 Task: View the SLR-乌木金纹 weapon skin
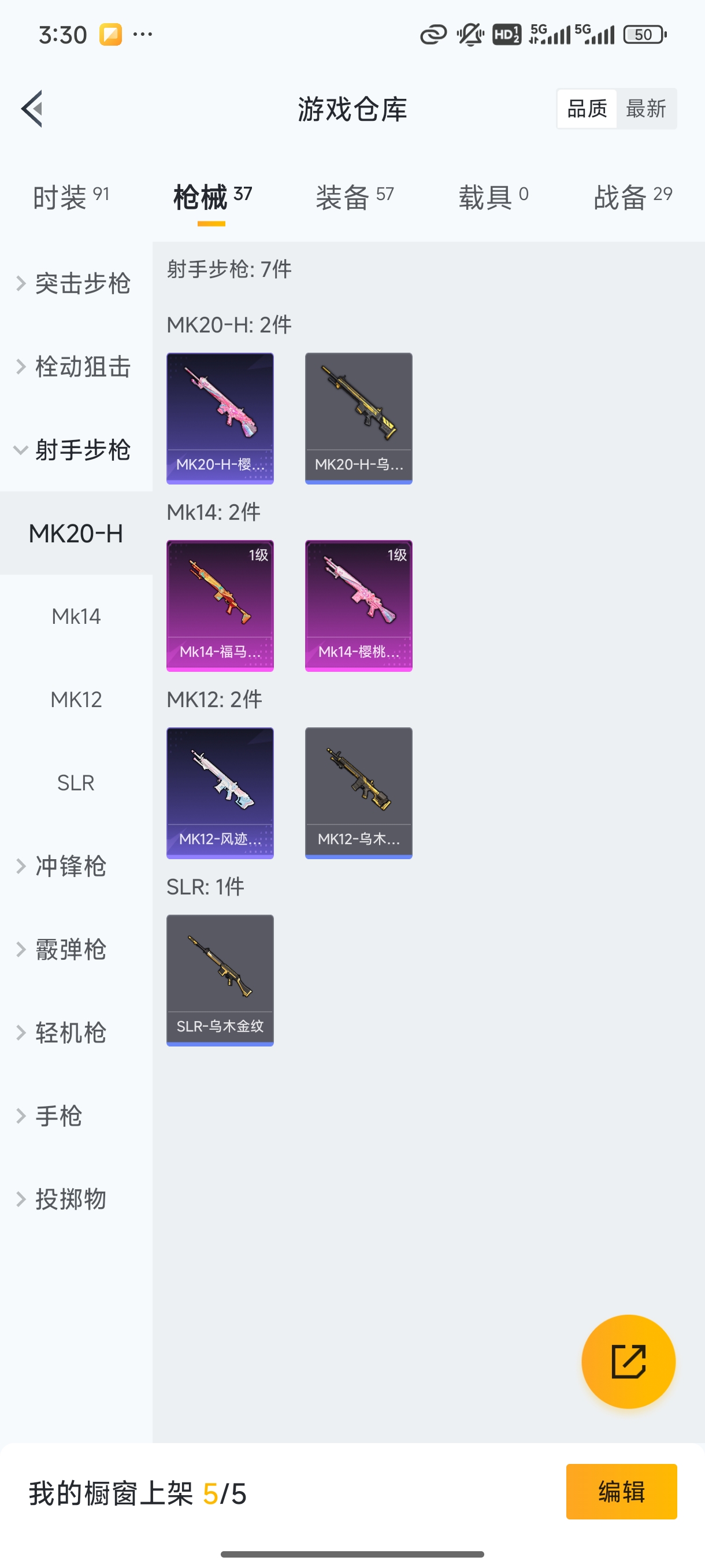[220, 978]
